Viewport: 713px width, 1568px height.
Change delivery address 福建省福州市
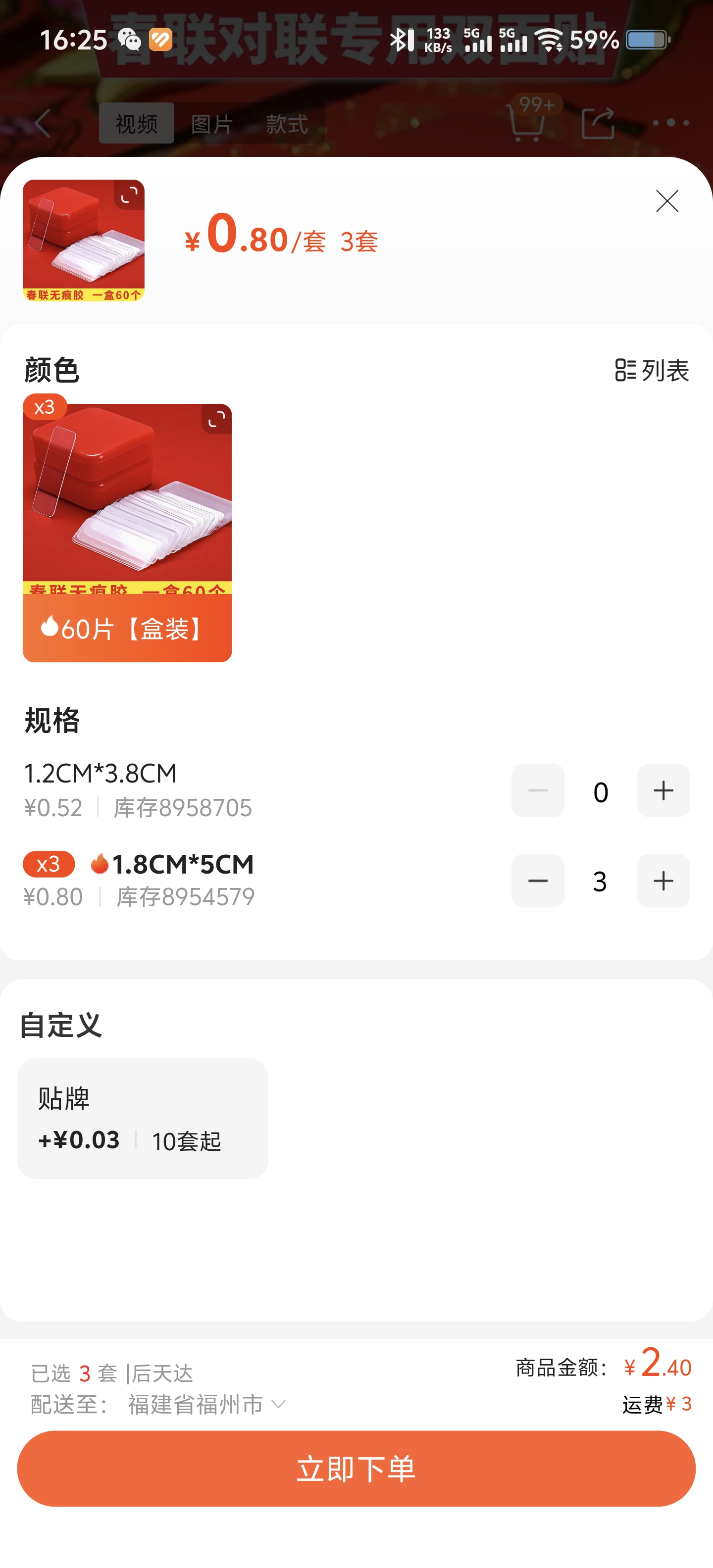(x=206, y=1405)
